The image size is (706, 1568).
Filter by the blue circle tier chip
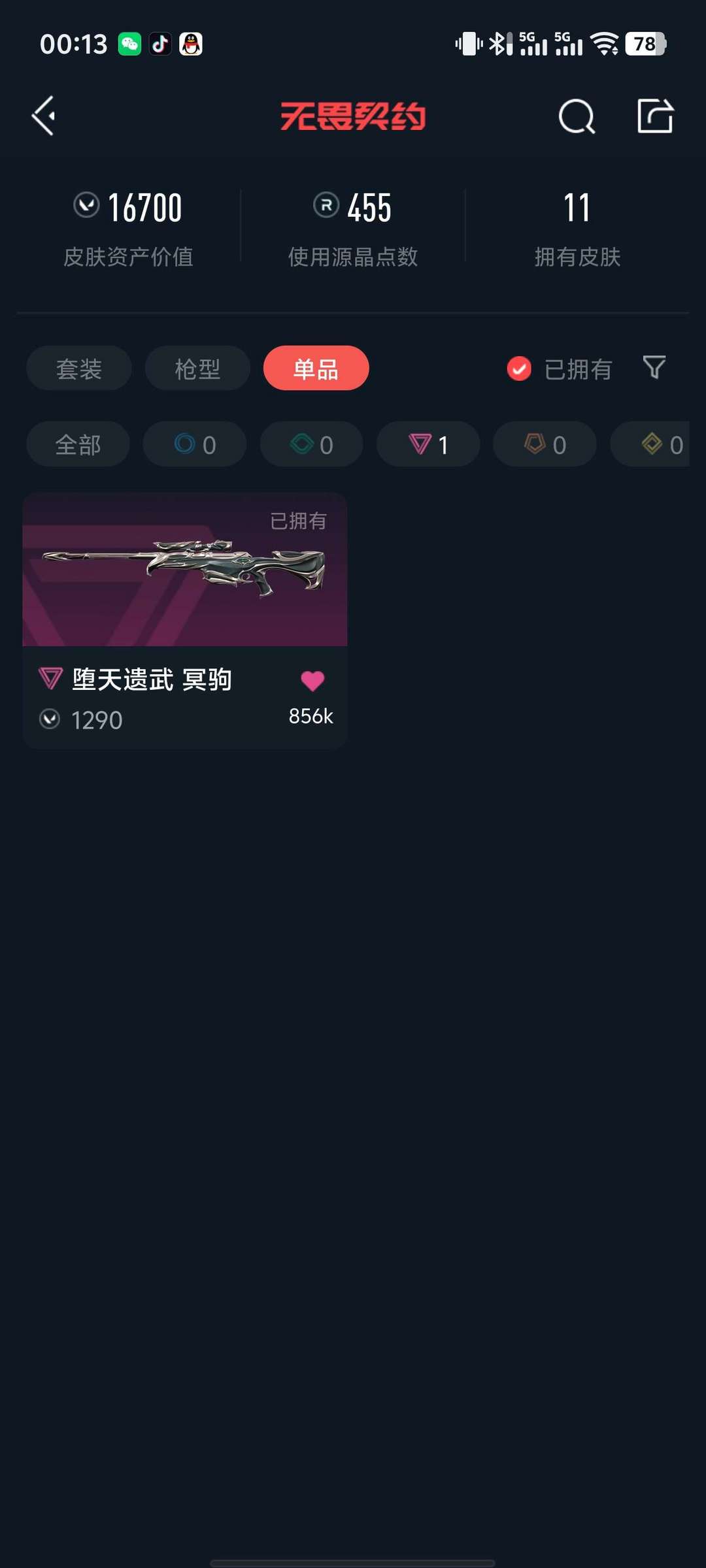(x=195, y=444)
